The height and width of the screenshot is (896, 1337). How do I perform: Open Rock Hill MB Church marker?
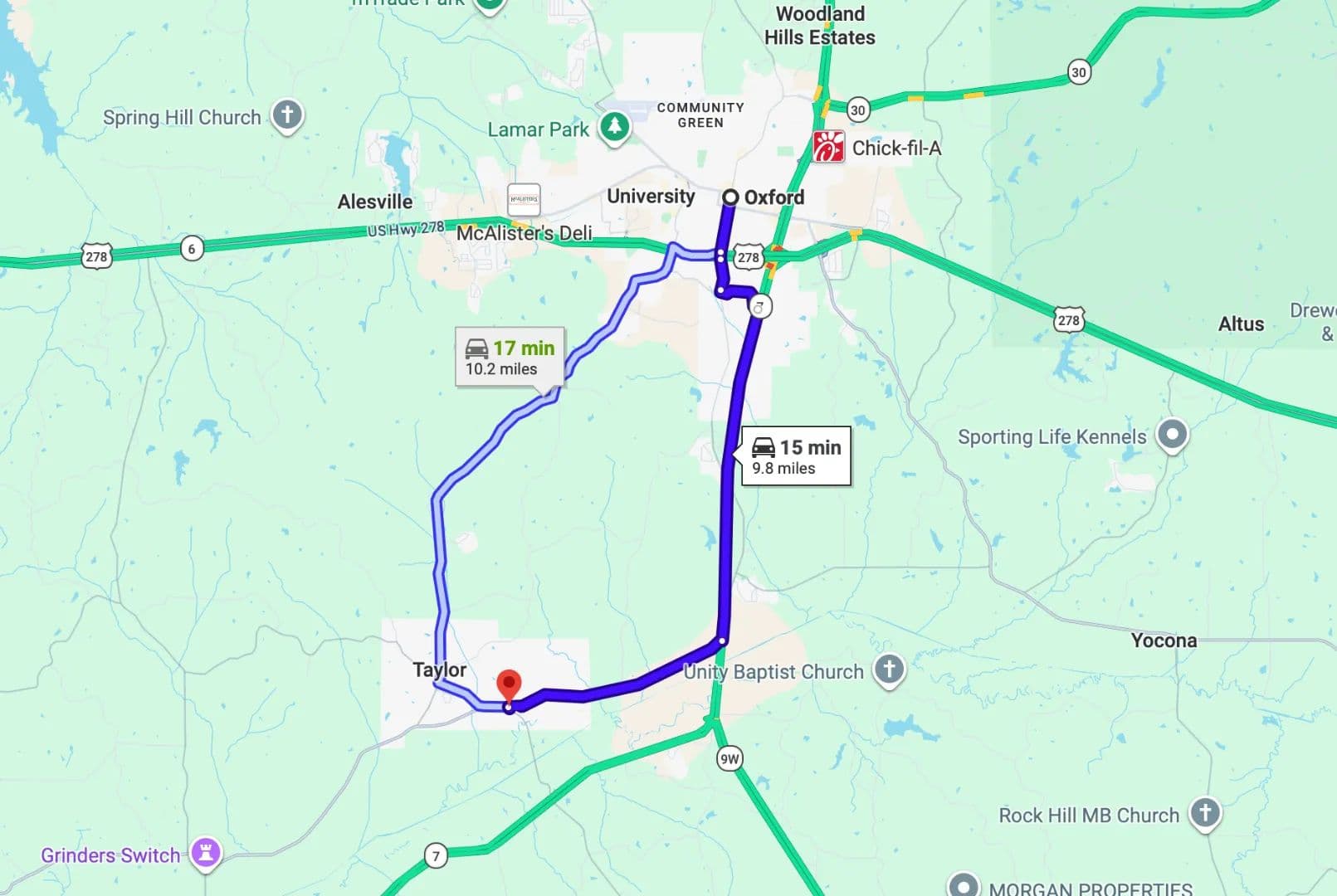click(1205, 813)
